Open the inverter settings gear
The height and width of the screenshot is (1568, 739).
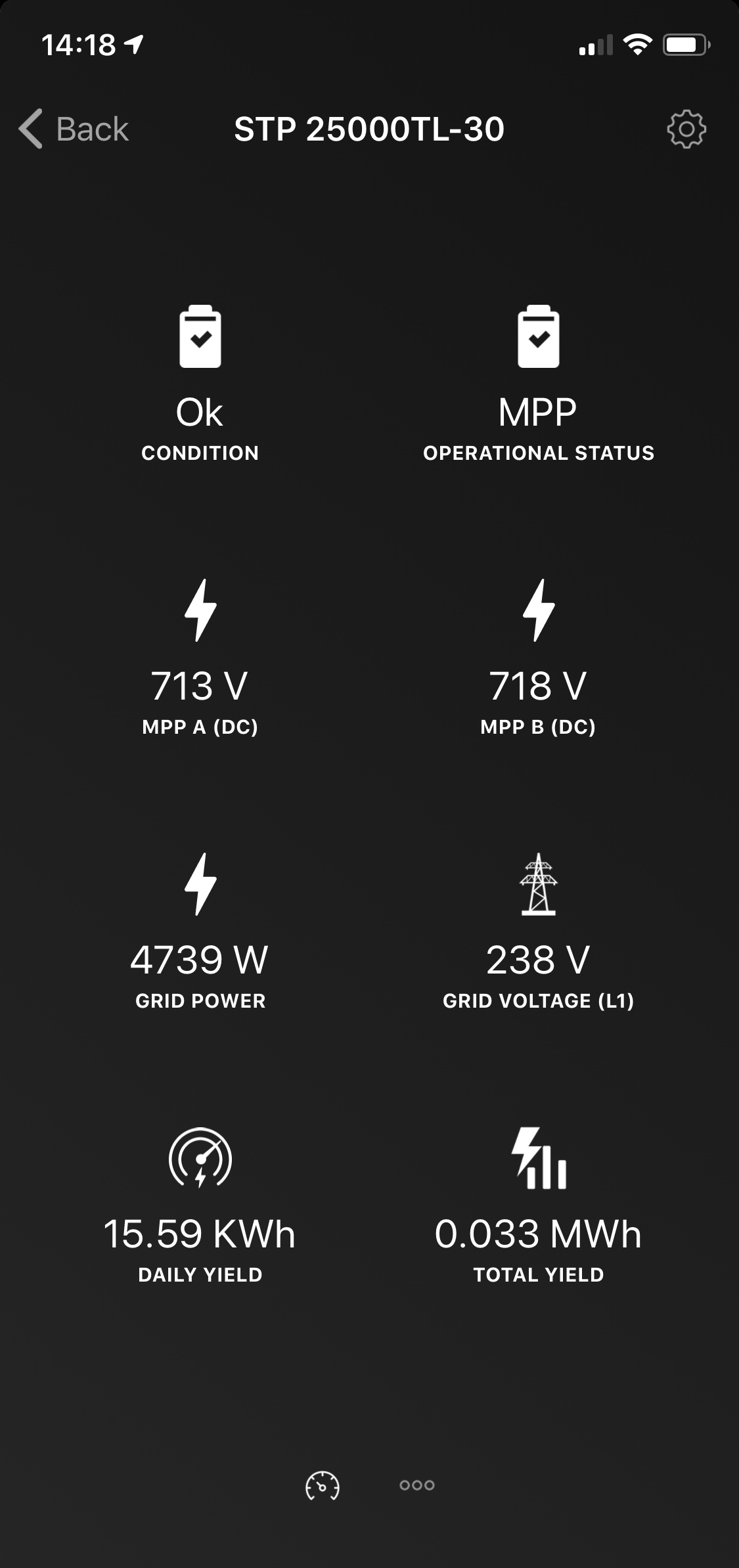686,129
